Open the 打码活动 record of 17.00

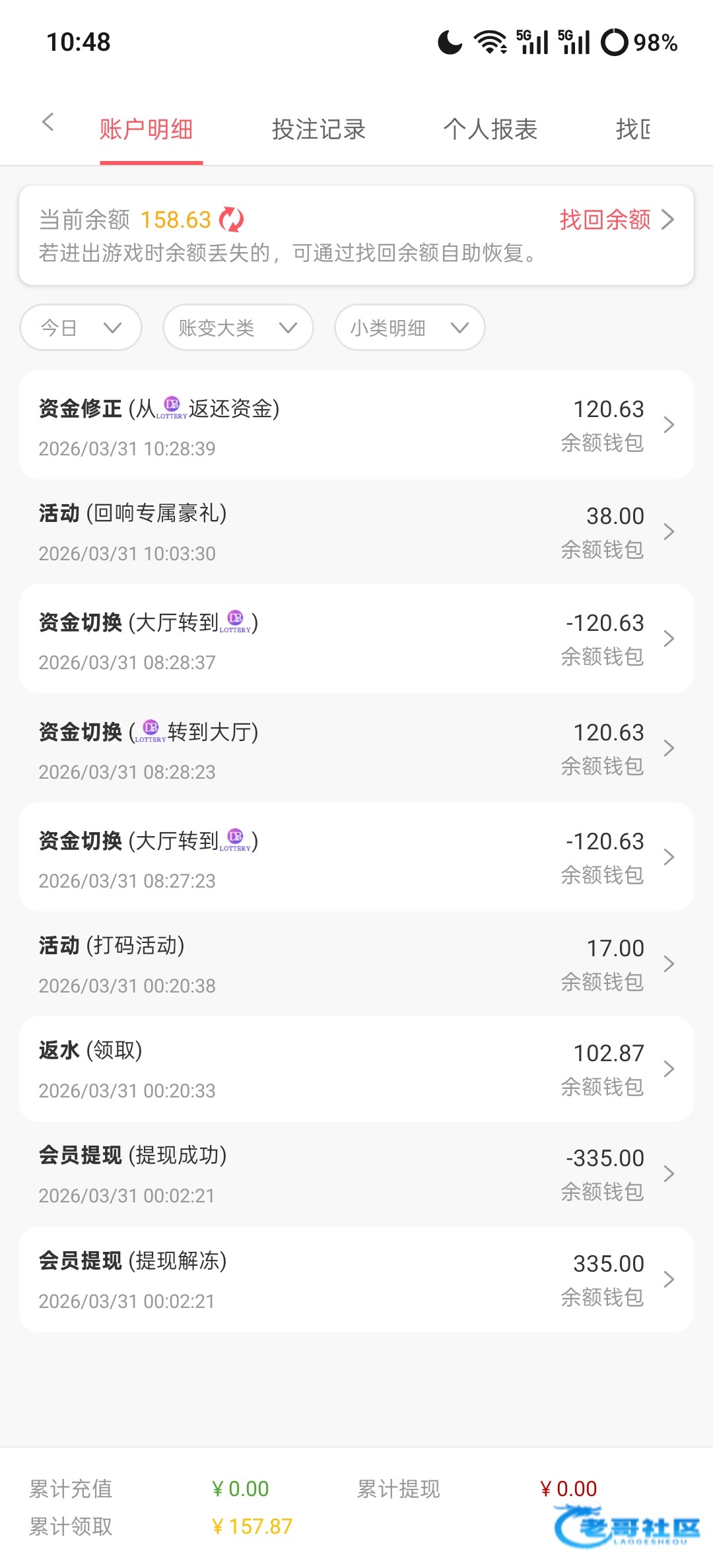(x=356, y=964)
